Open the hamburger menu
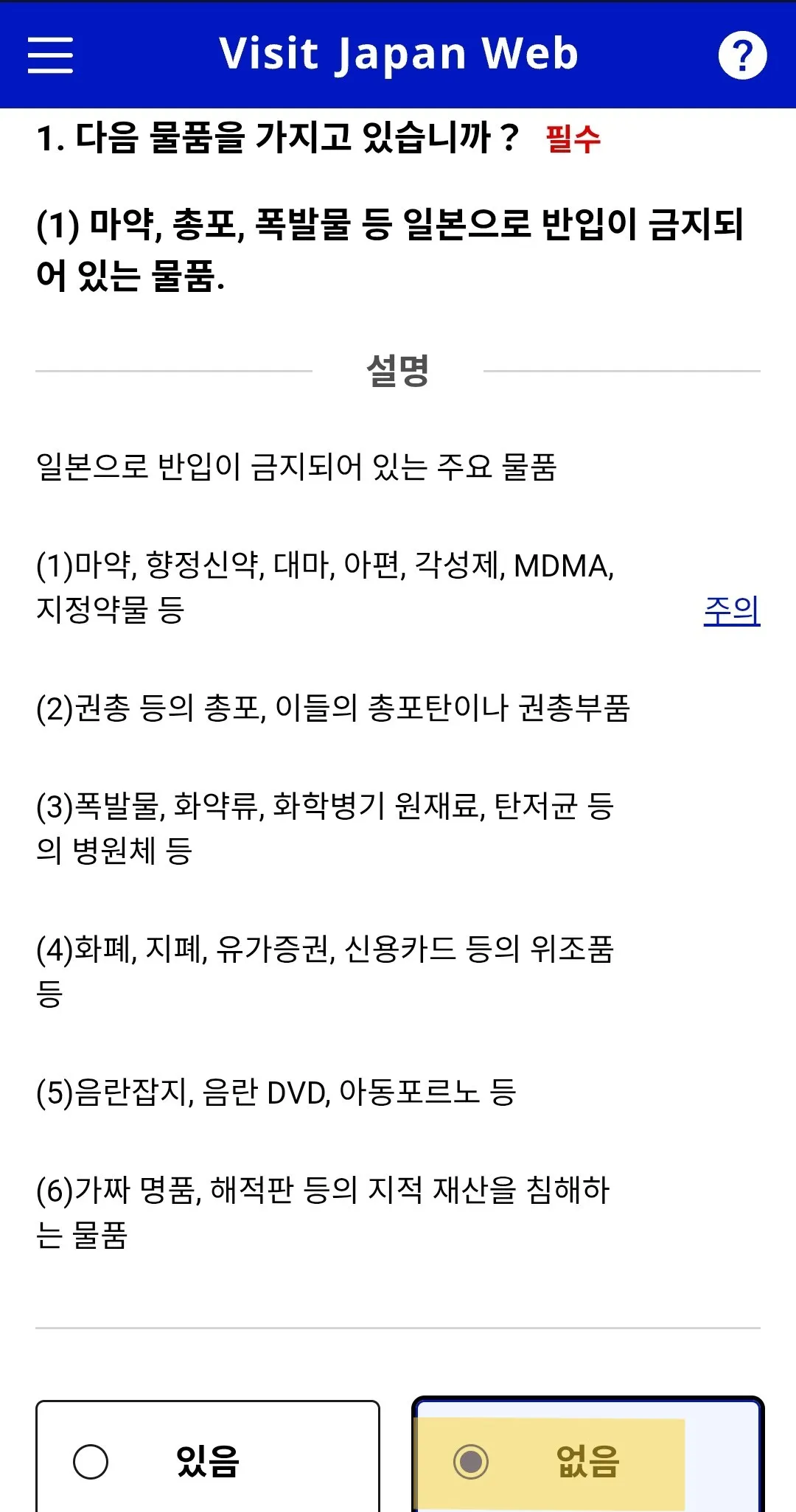The height and width of the screenshot is (1512, 796). point(50,55)
